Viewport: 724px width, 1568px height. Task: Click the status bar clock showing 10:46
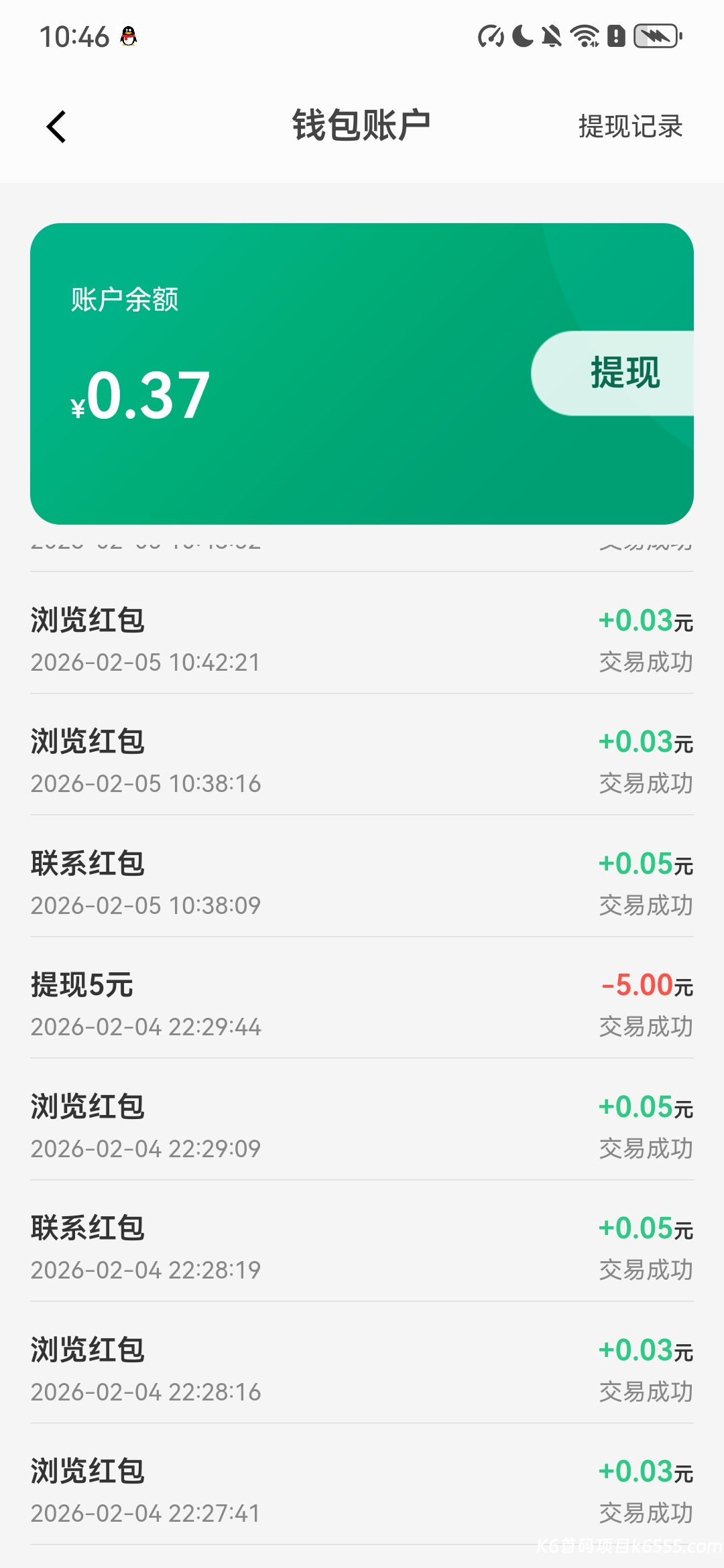76,37
